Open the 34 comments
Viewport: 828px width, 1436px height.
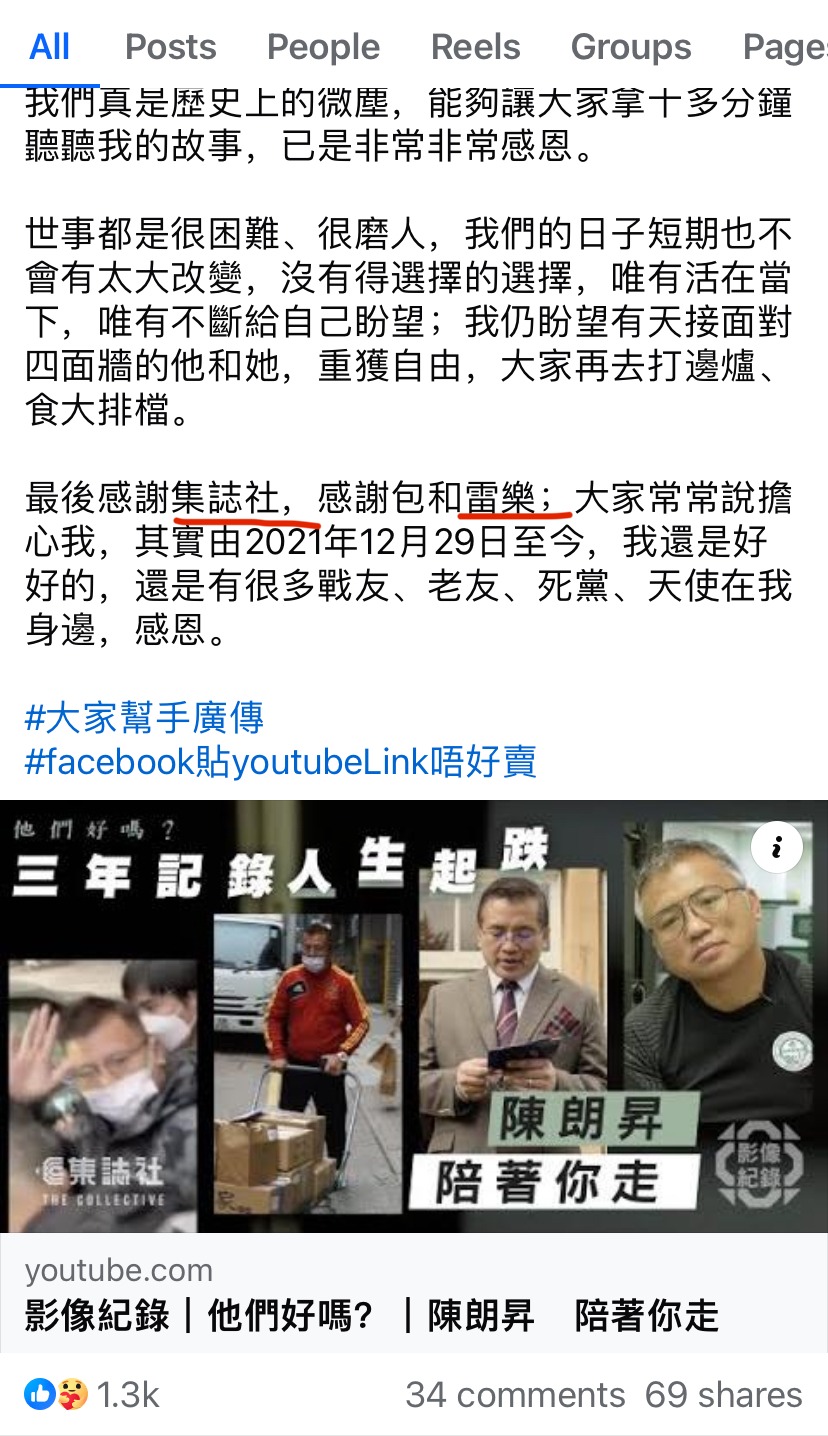[x=515, y=1394]
